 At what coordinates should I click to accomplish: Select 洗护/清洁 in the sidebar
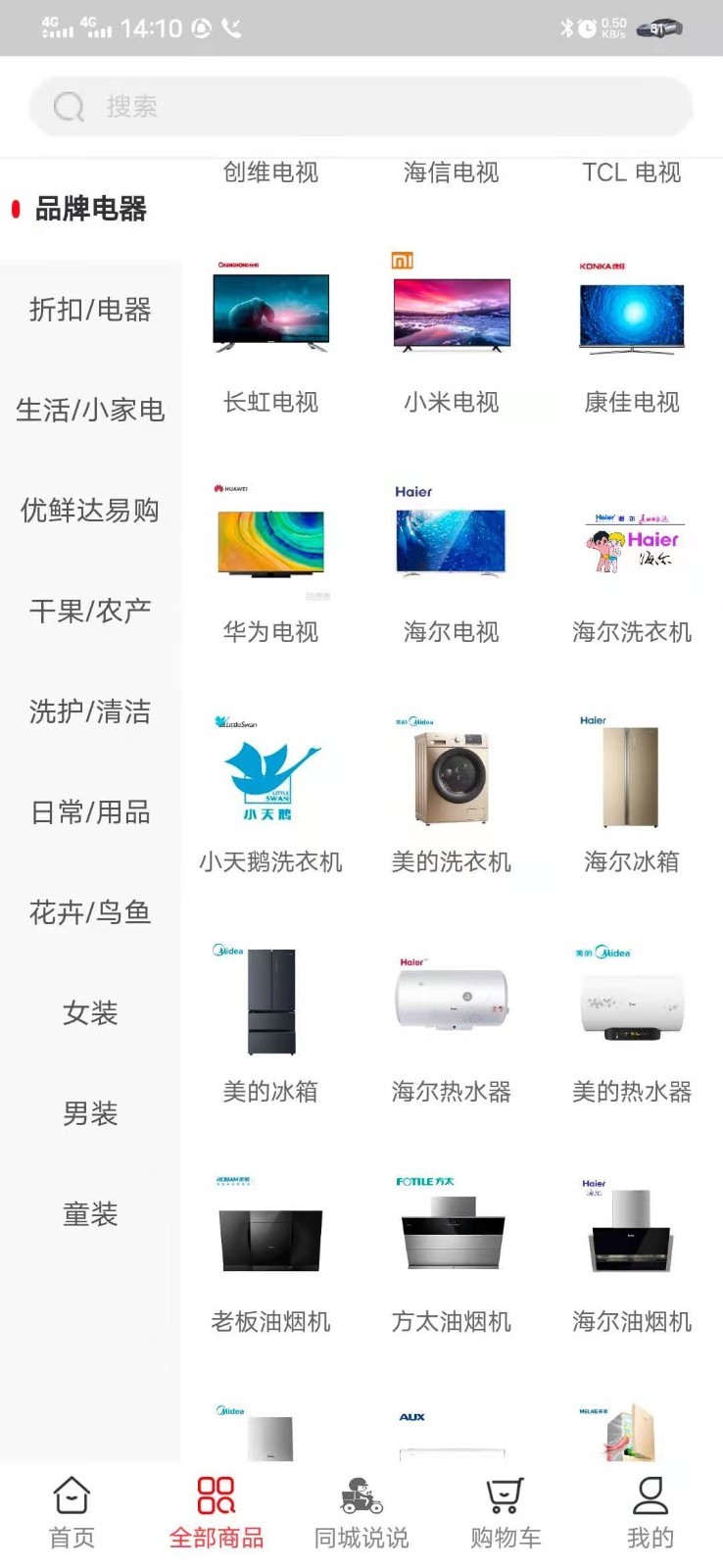click(90, 711)
